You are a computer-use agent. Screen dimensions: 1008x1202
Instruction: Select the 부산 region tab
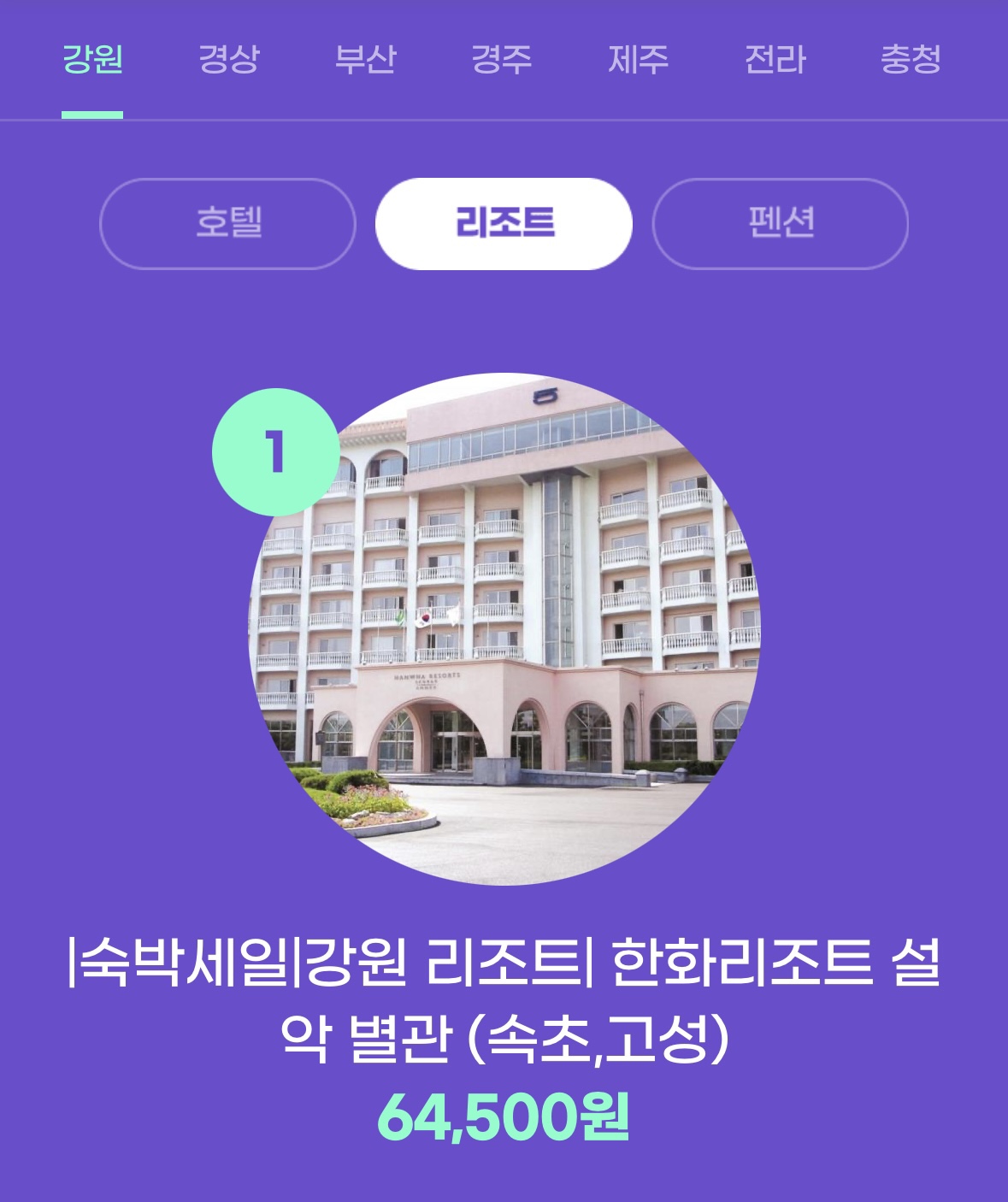coord(366,57)
